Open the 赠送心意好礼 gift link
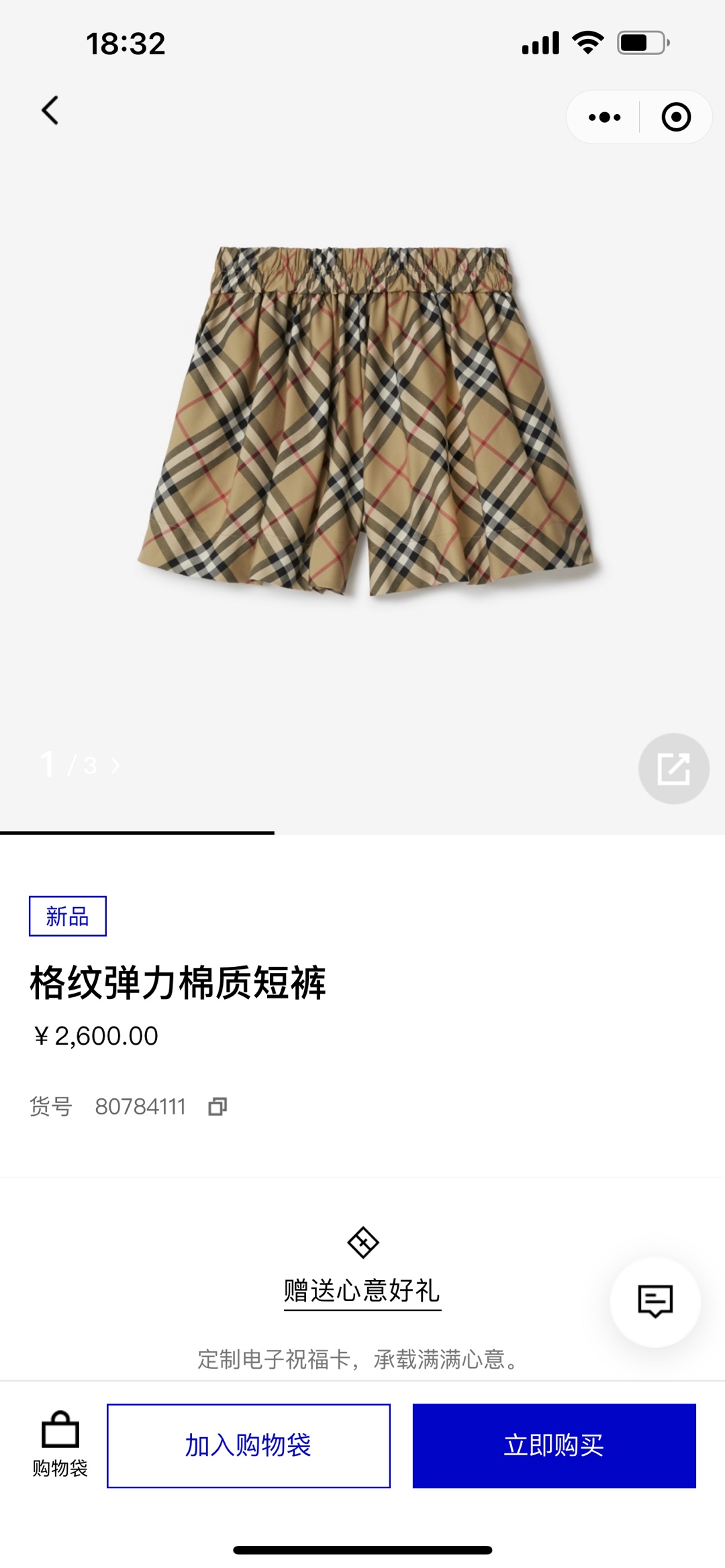Screen dimensions: 725x1568 tap(362, 1290)
